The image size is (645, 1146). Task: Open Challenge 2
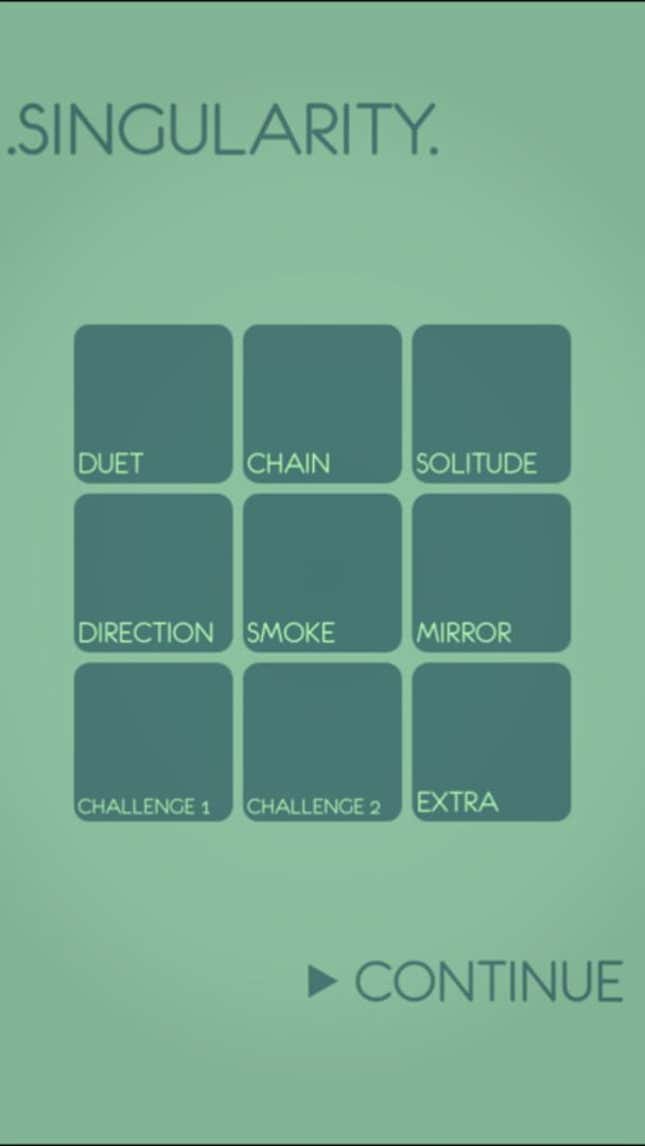[x=322, y=742]
